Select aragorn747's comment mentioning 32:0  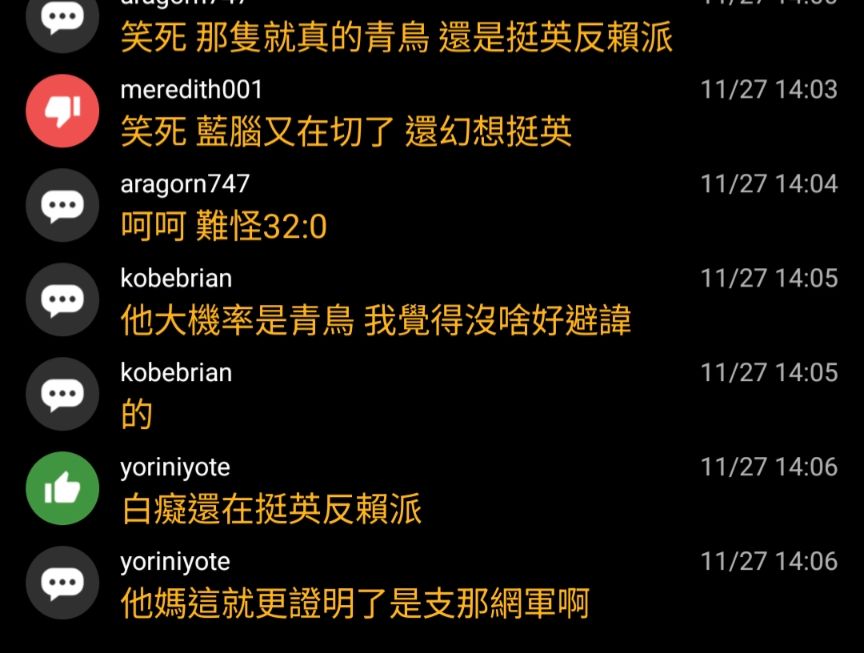[x=224, y=227]
